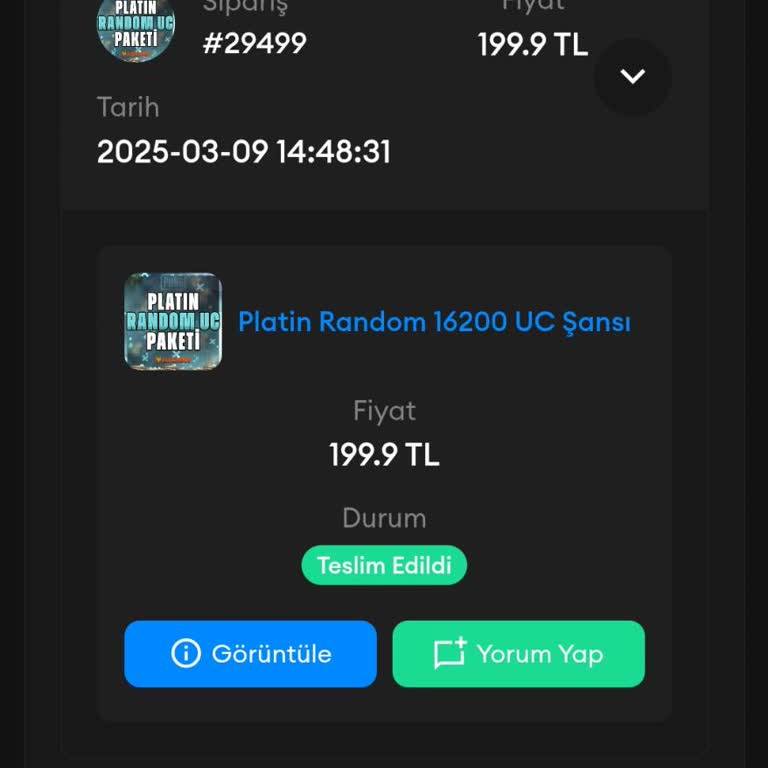Tap the Görüntüle button
Viewport: 768px width, 768px height.
click(250, 654)
